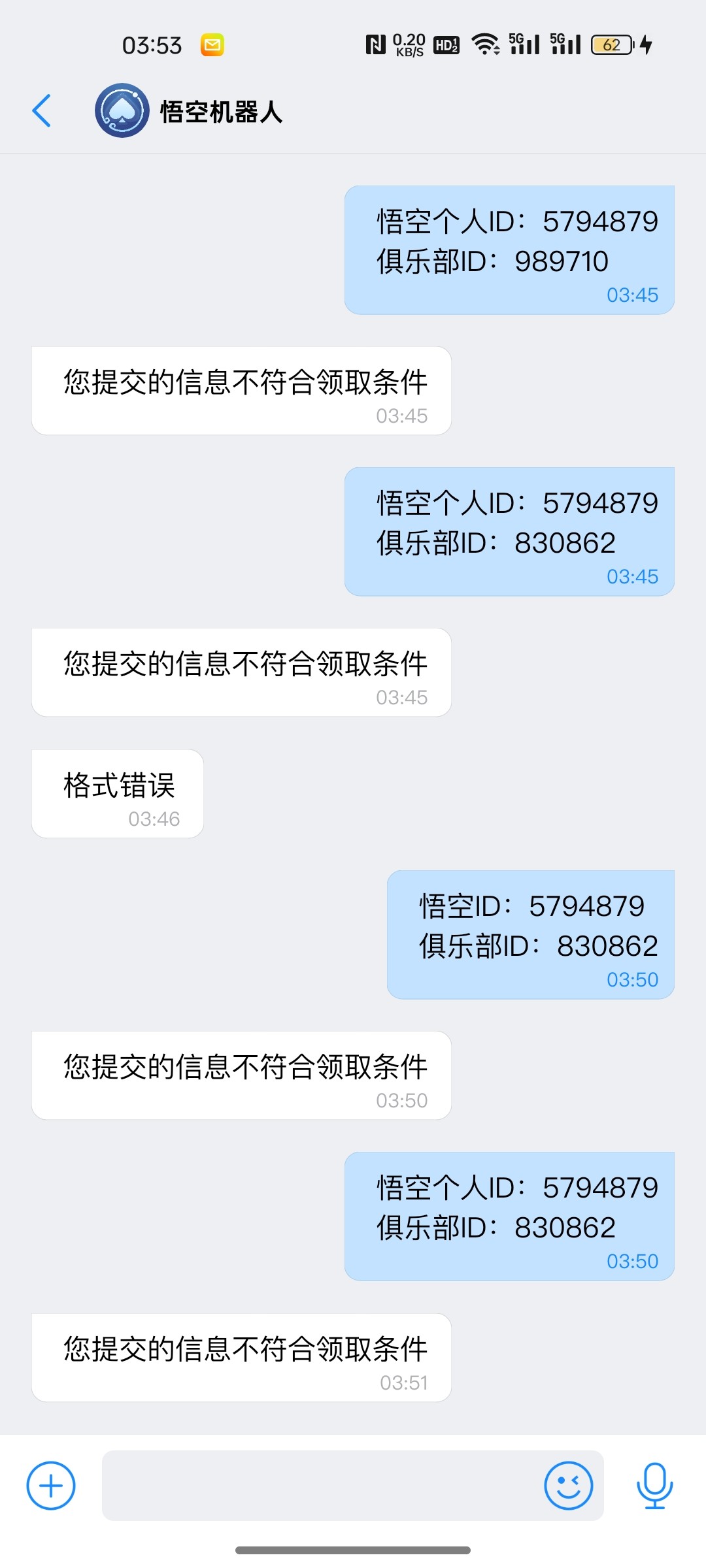Tap the message input field

coord(320,1486)
